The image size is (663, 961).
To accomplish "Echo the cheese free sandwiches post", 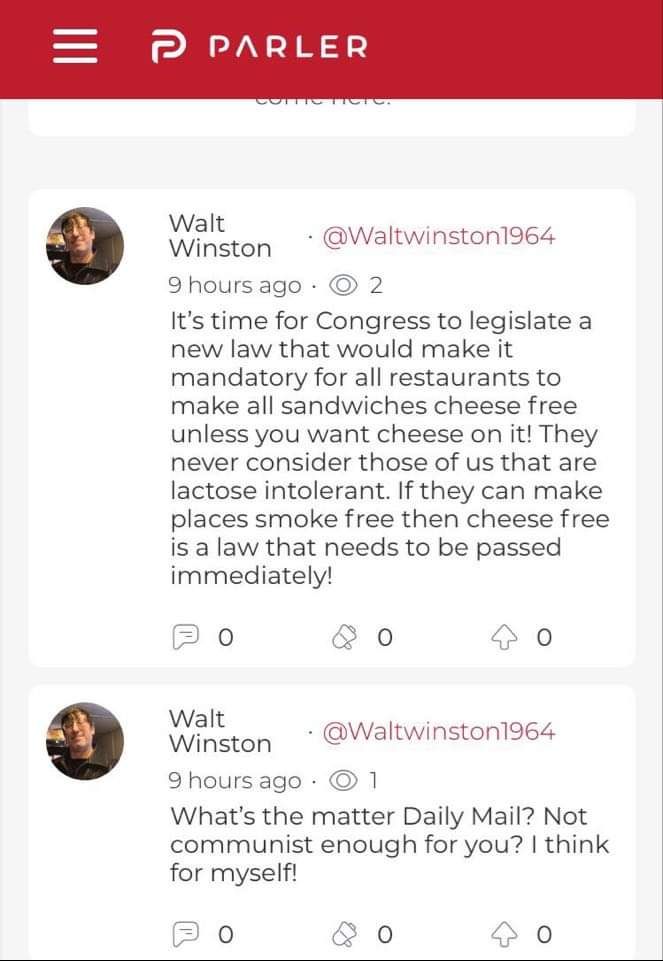I will (345, 637).
